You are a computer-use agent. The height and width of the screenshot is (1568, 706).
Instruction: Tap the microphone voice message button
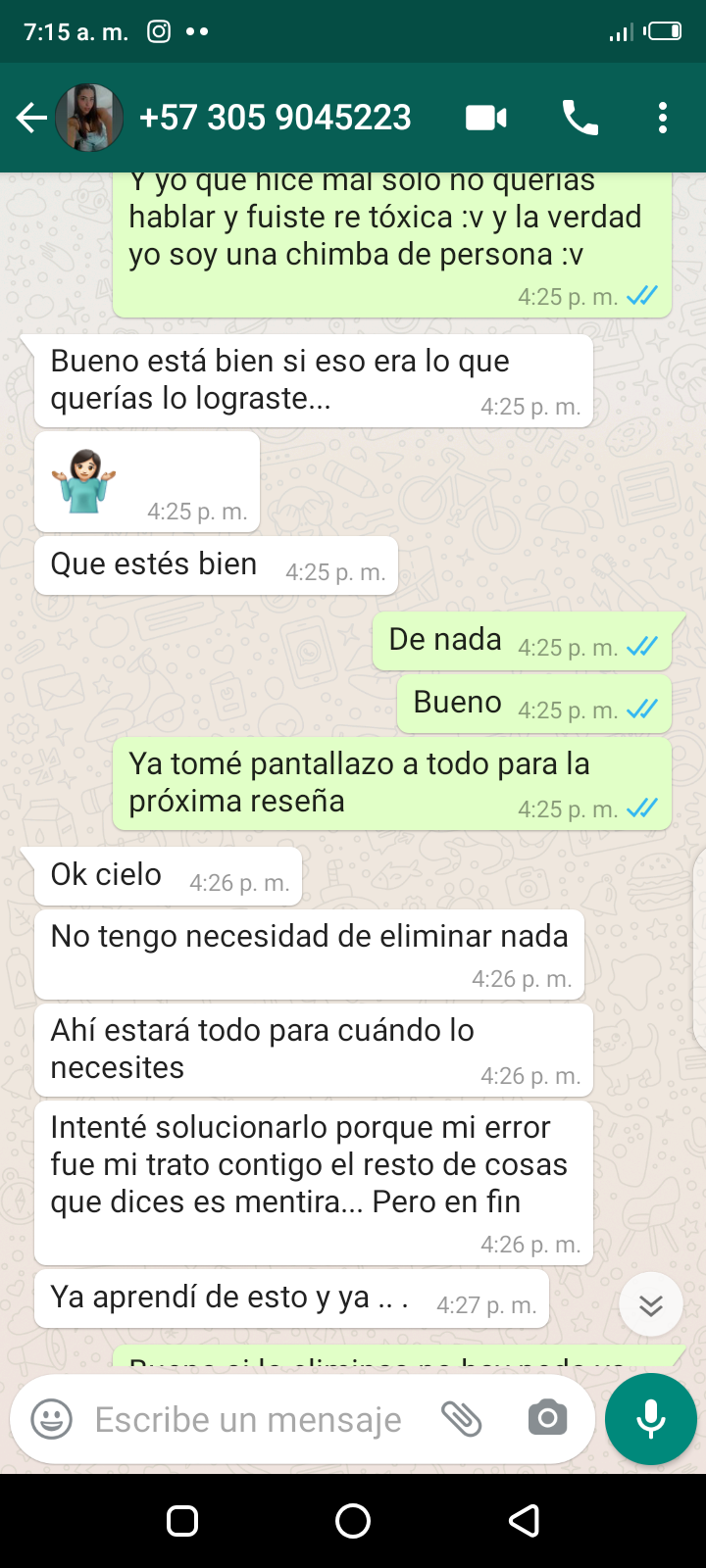(651, 1419)
